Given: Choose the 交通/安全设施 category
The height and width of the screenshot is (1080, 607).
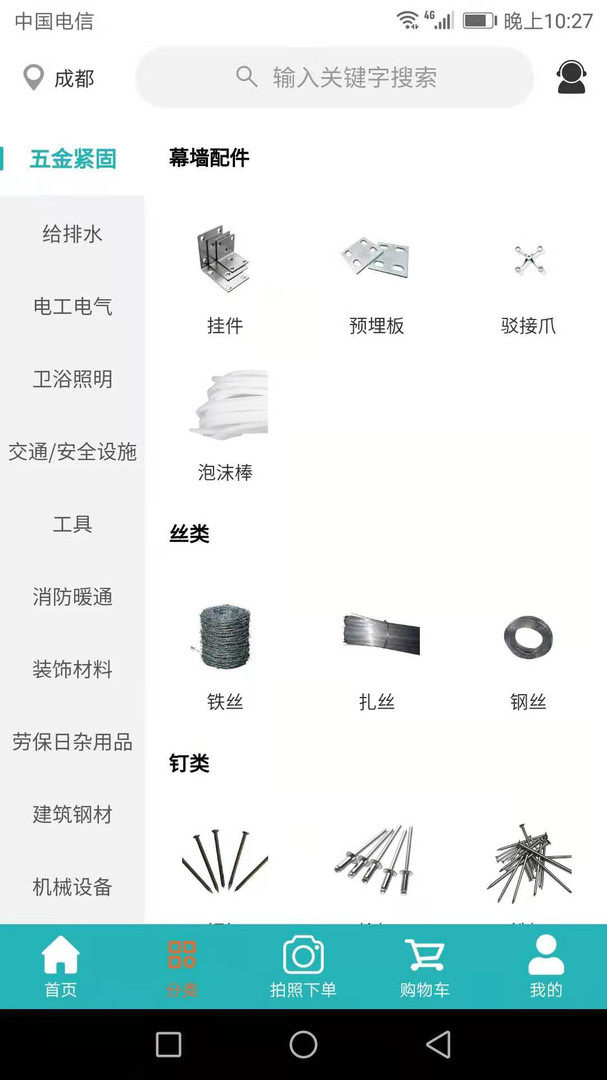Looking at the screenshot, I should coord(72,452).
